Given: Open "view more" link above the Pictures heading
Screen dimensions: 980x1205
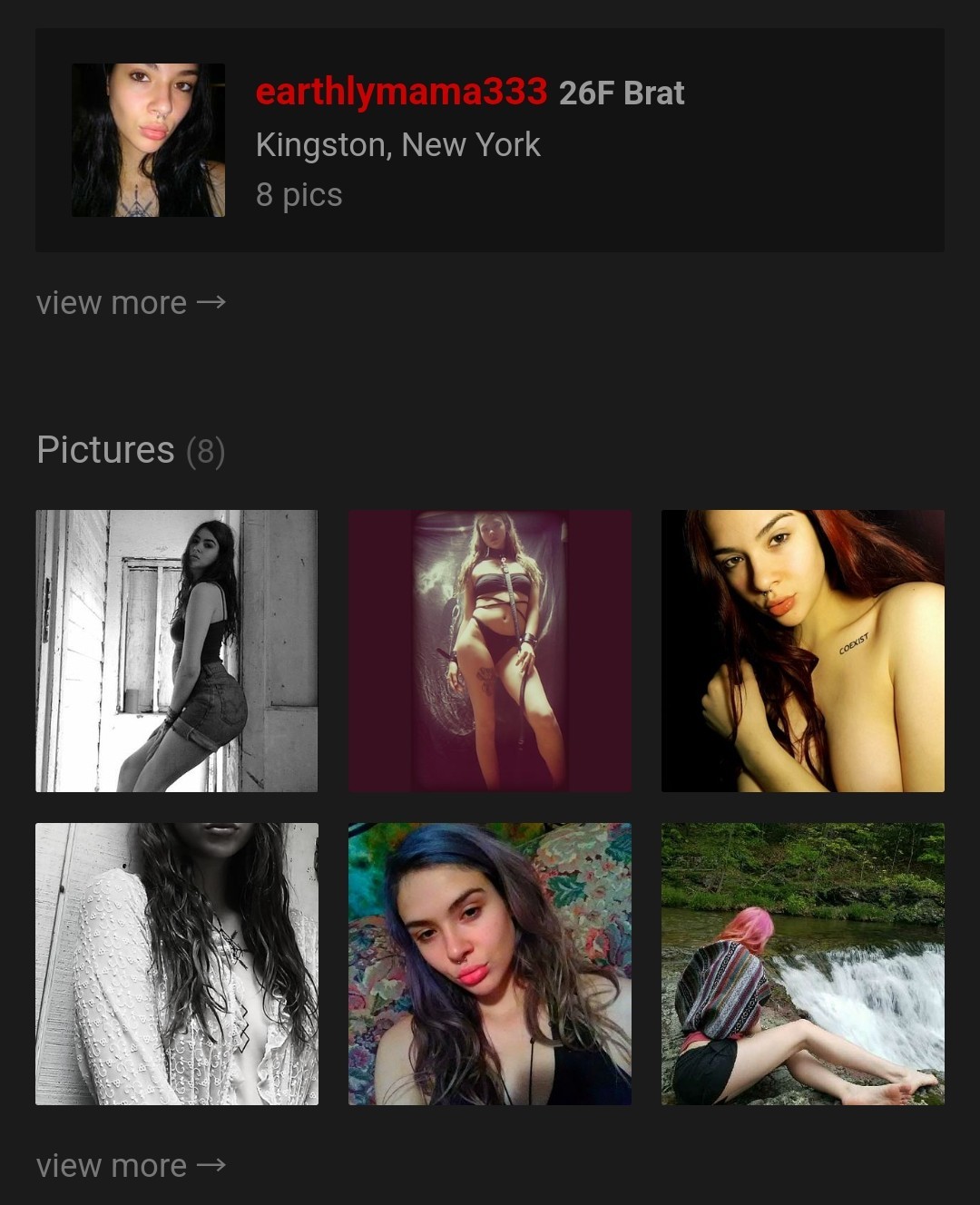Looking at the screenshot, I should (131, 303).
